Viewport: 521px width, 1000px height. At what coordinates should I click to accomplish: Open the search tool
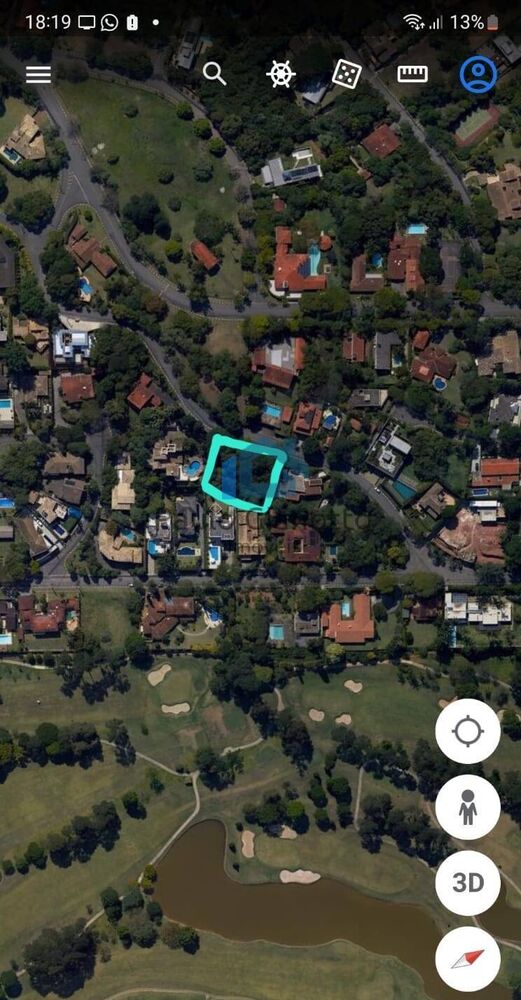coord(214,74)
